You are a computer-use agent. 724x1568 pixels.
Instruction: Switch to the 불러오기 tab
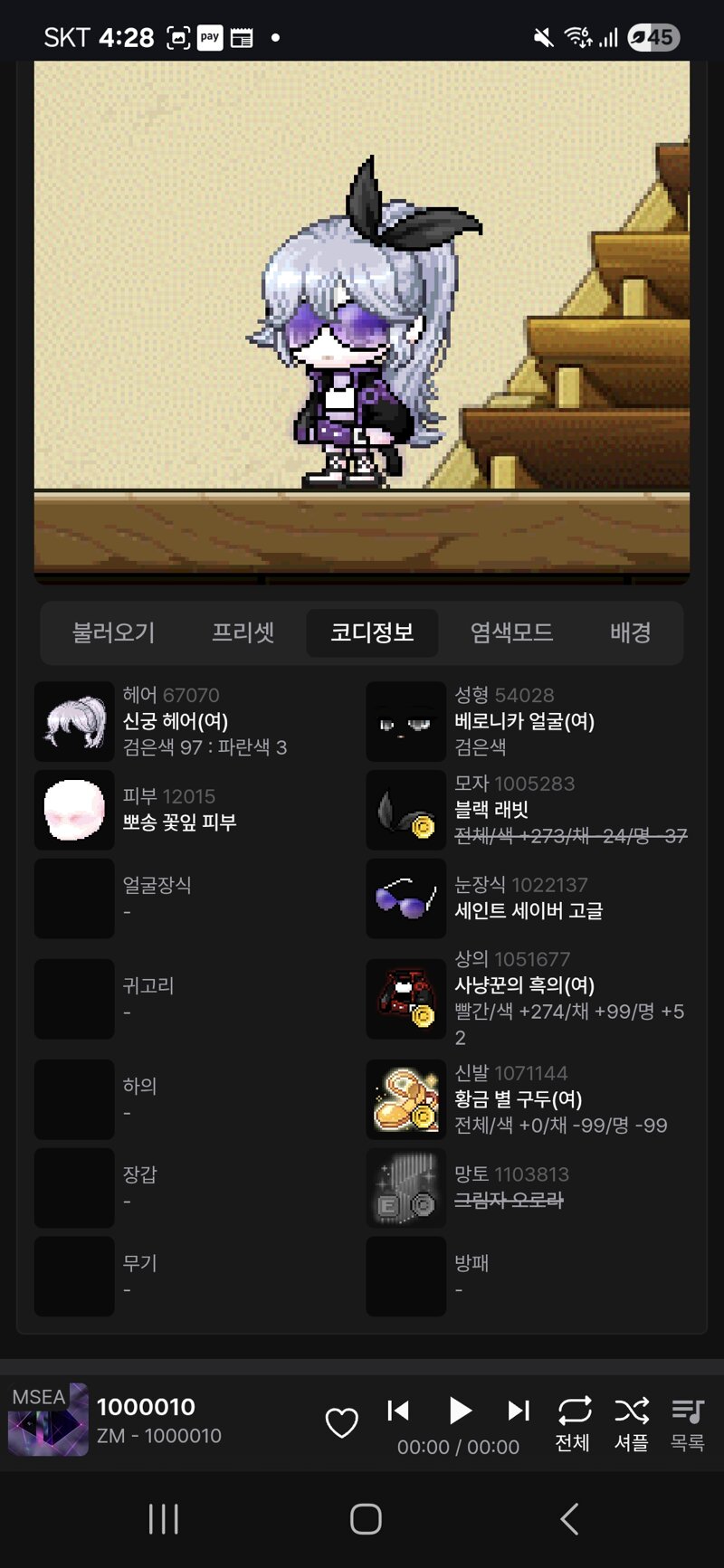tap(114, 632)
